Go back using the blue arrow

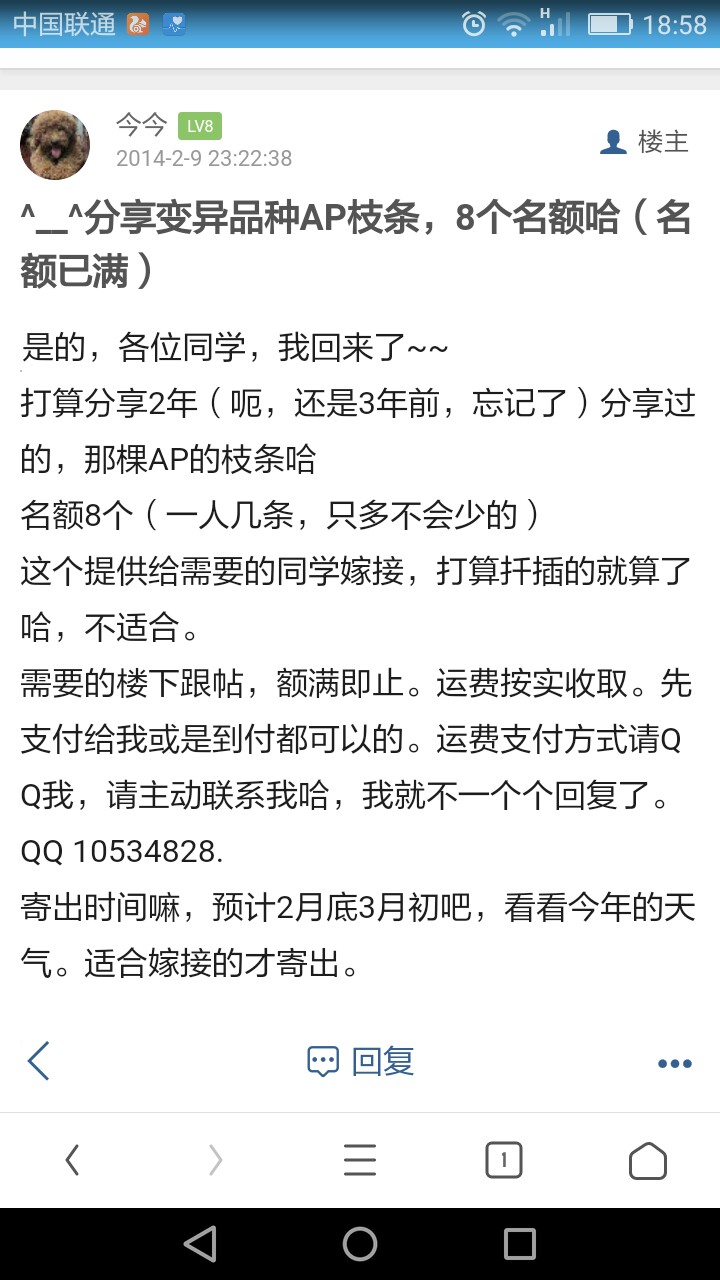(x=38, y=1061)
